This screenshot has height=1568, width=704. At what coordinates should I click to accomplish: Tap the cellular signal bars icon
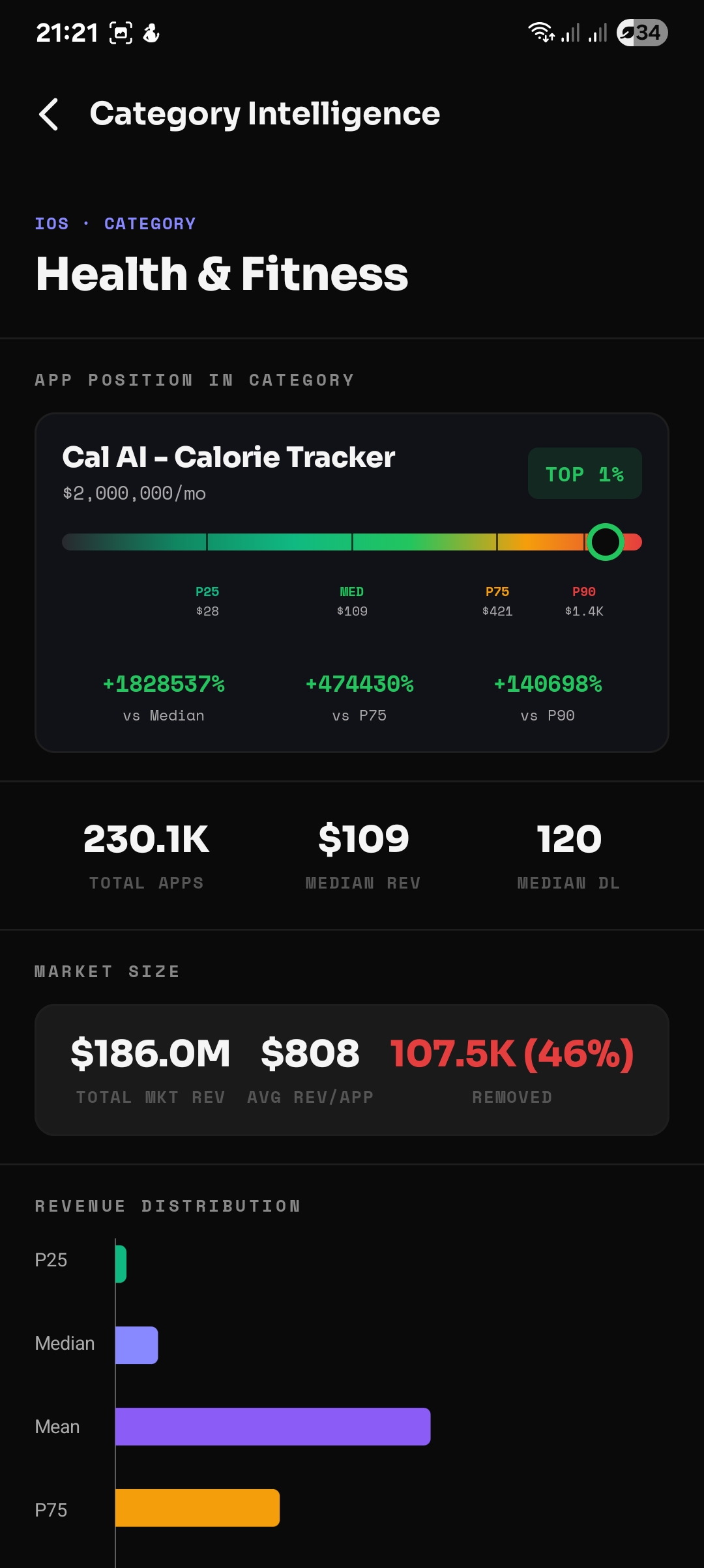click(570, 31)
